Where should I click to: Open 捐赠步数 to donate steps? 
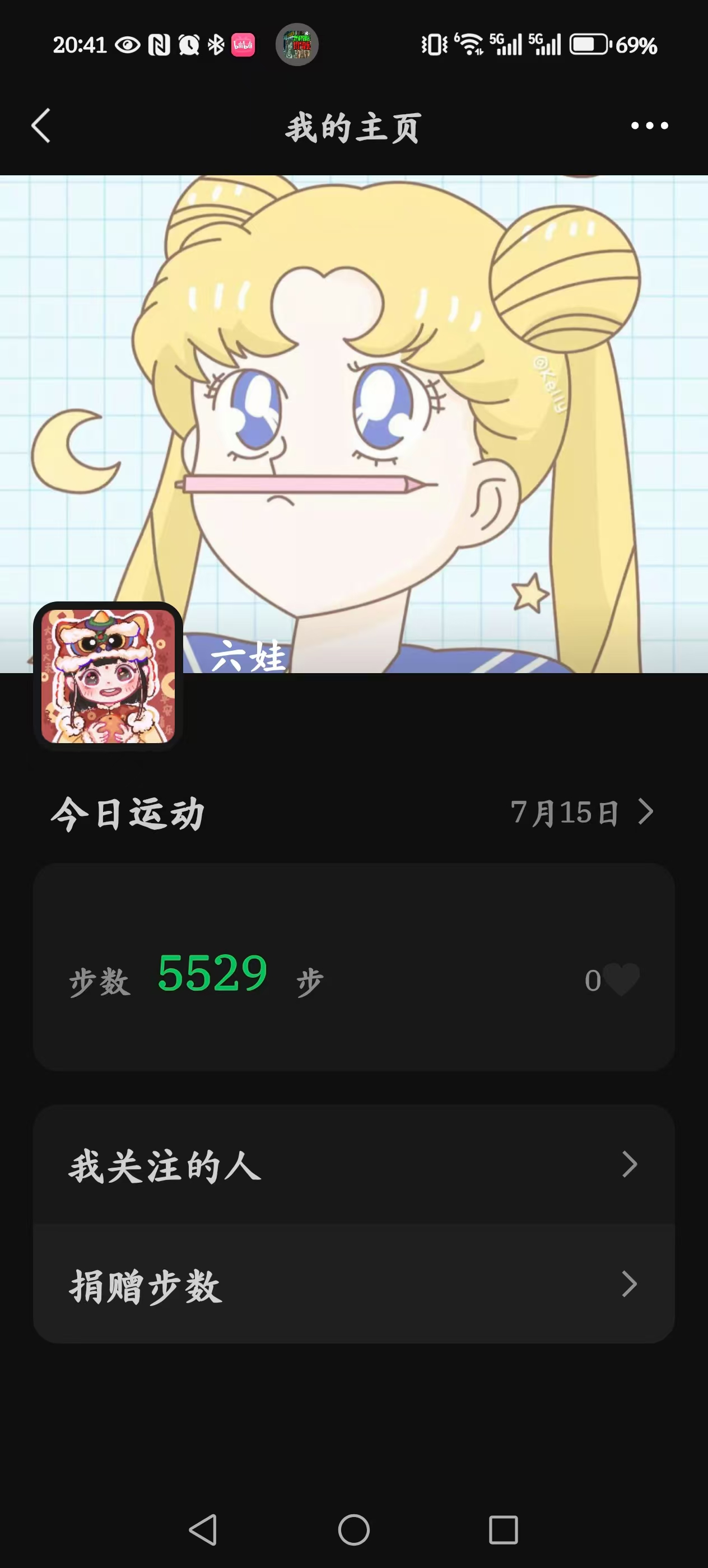[x=353, y=1284]
